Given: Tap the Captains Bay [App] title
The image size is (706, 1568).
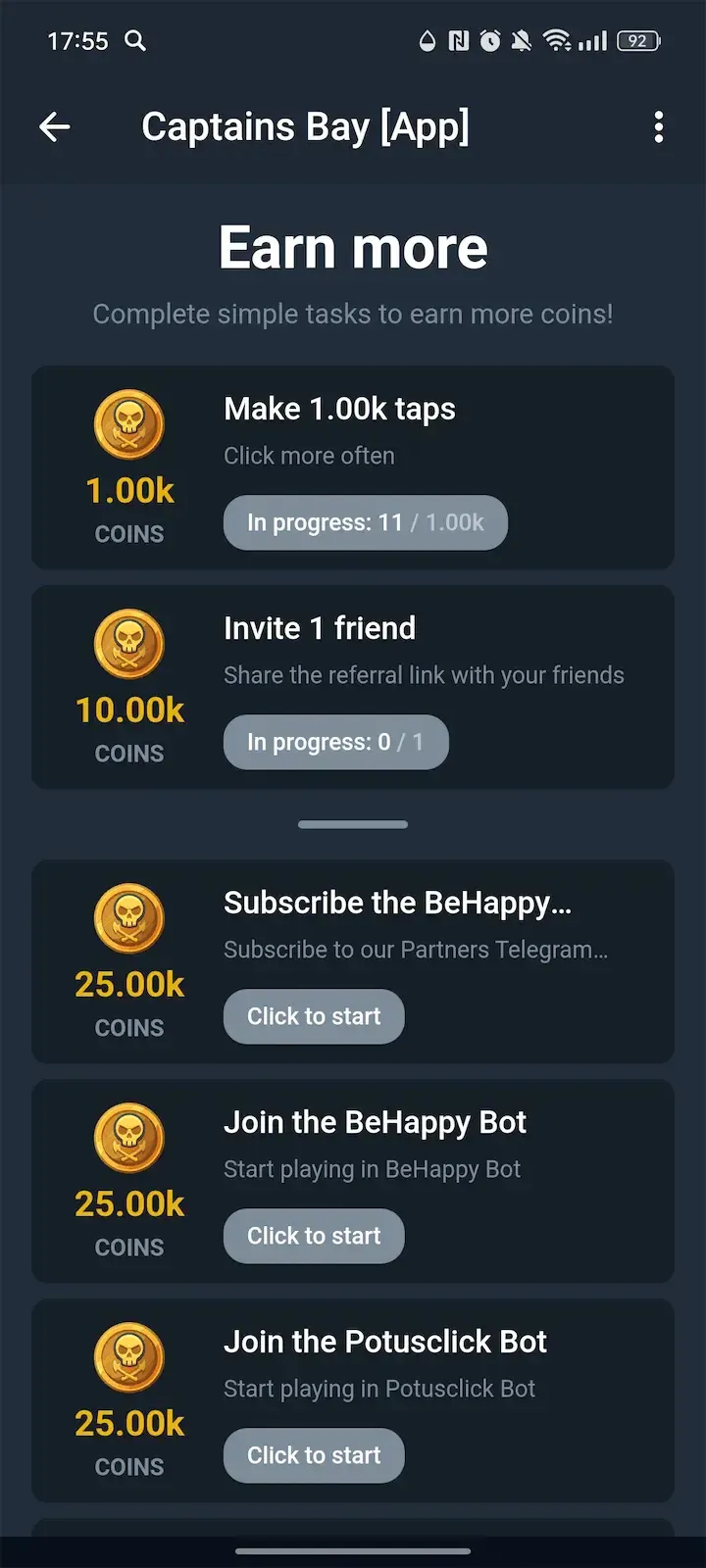Looking at the screenshot, I should pyautogui.click(x=306, y=126).
